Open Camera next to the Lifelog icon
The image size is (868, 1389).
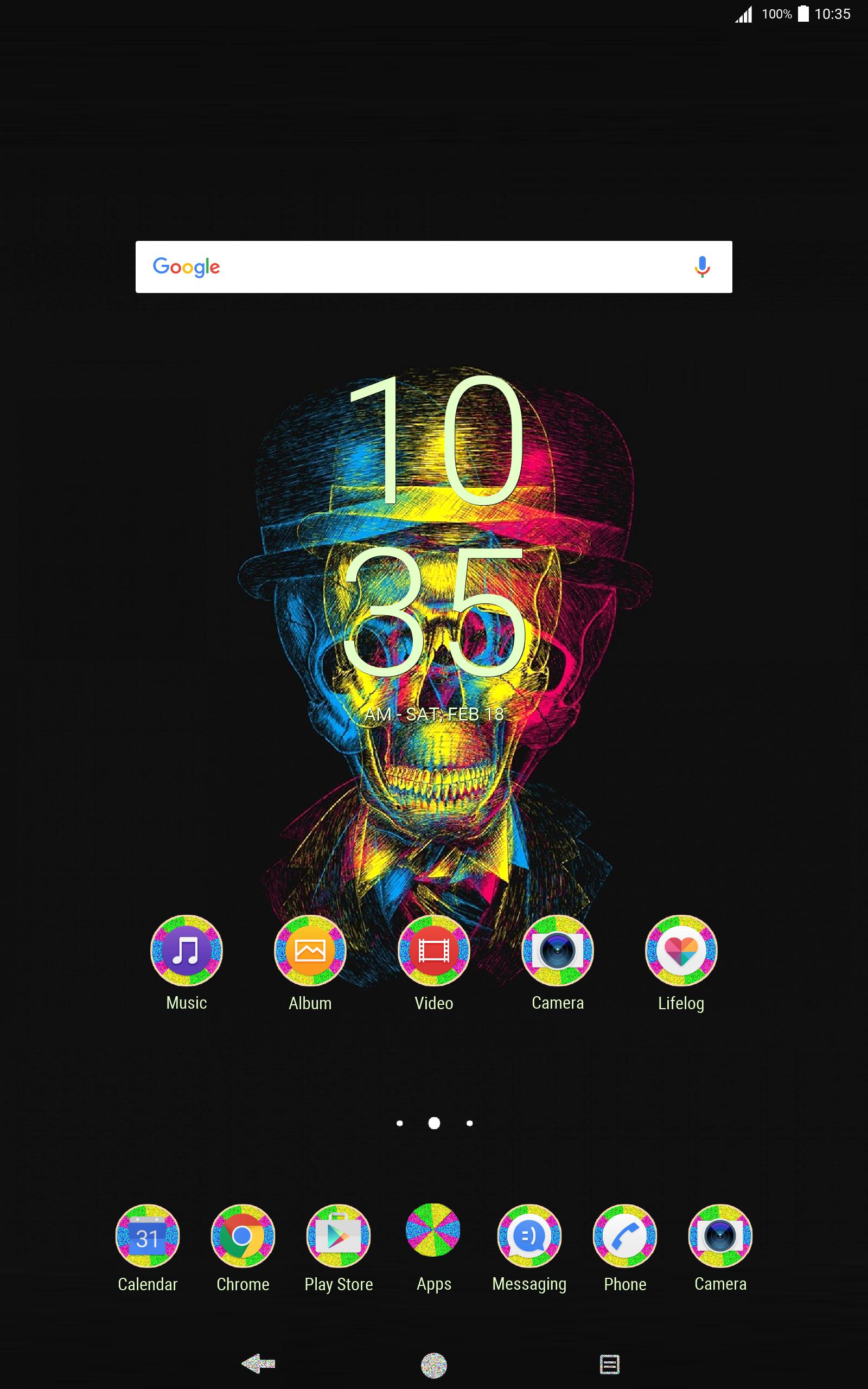coord(558,951)
